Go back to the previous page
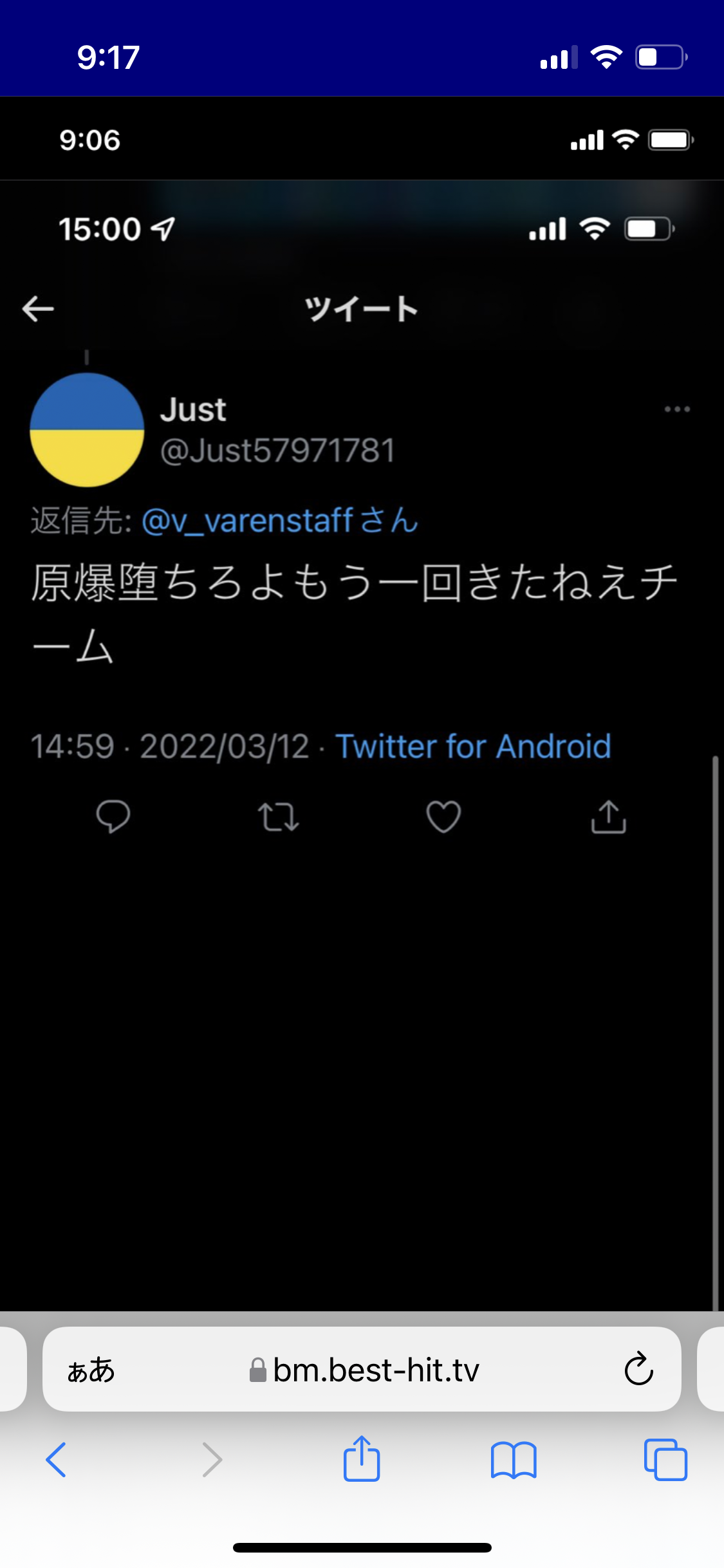Image resolution: width=724 pixels, height=1568 pixels. (x=57, y=1460)
